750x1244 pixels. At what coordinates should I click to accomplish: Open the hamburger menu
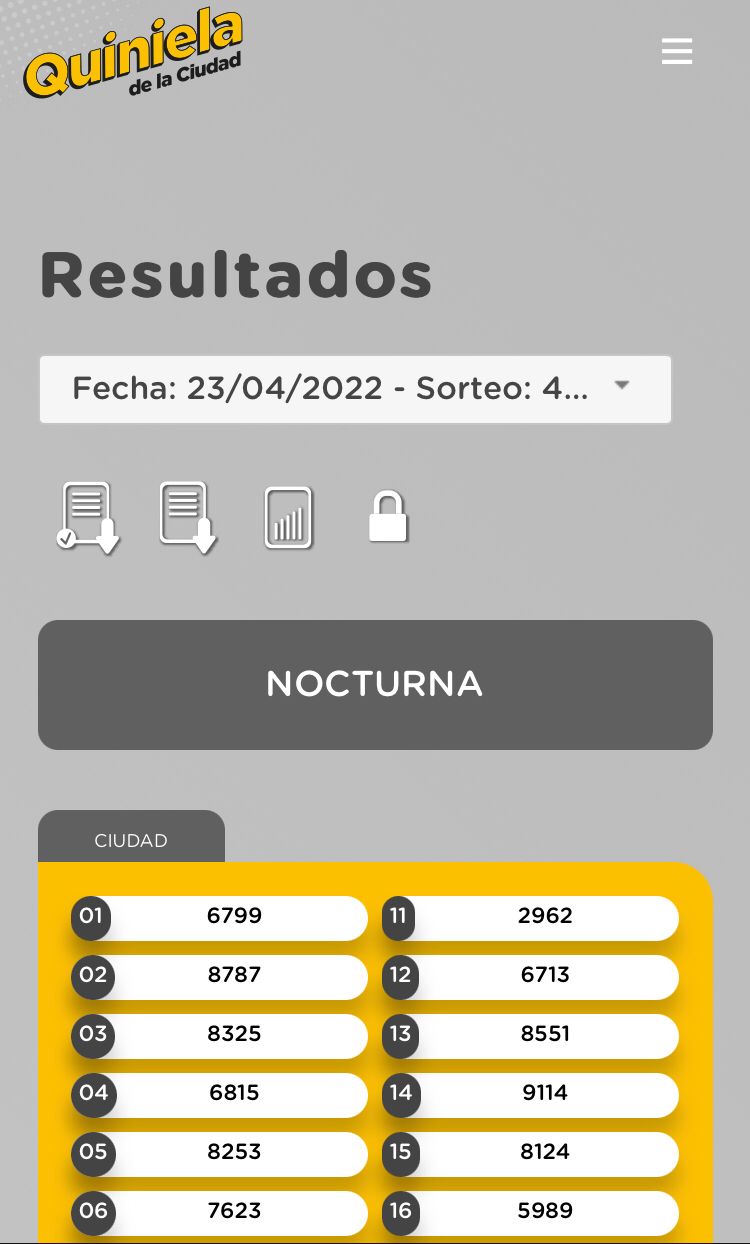(677, 52)
